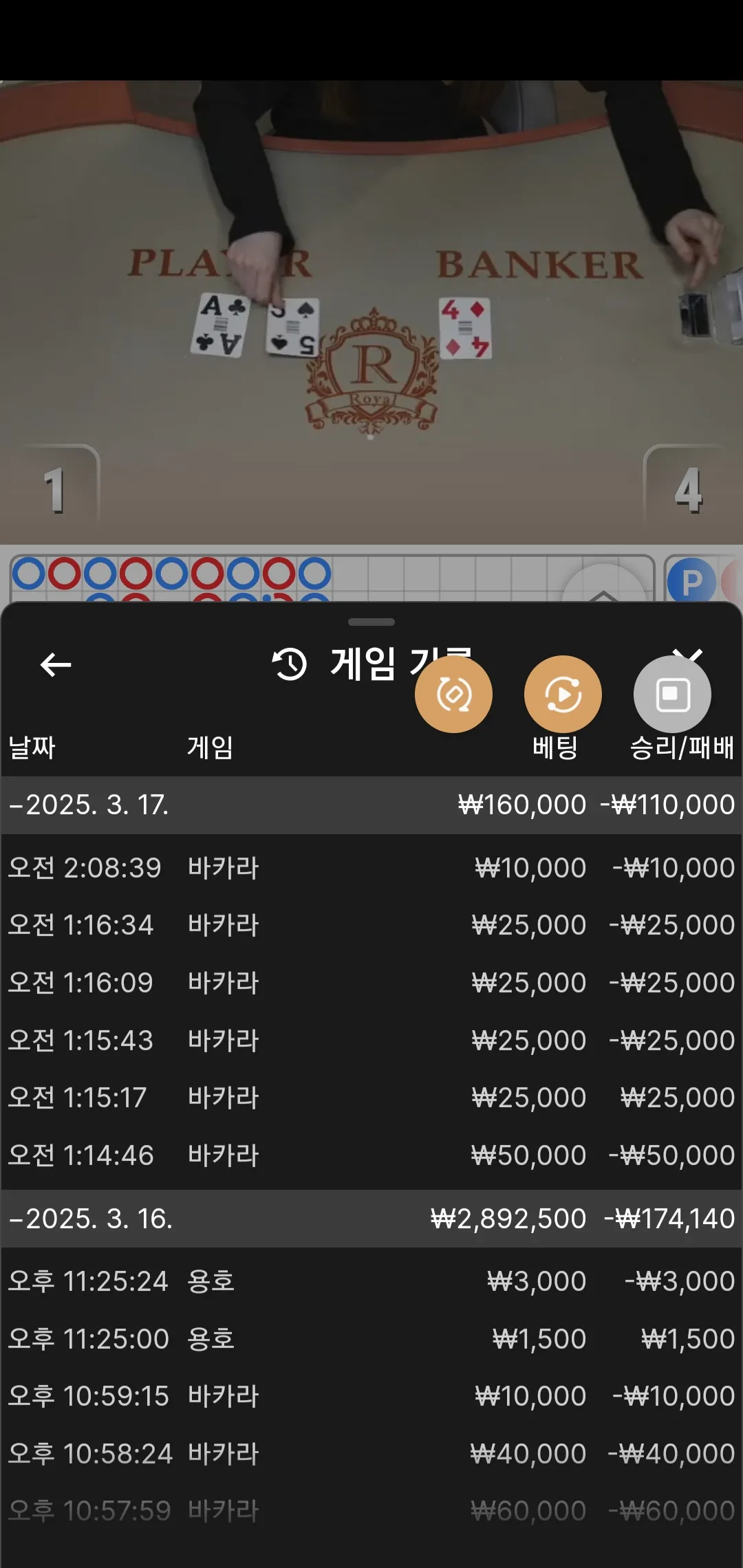Image resolution: width=743 pixels, height=1568 pixels.
Task: Tap the orange replay floating button
Action: pos(563,694)
